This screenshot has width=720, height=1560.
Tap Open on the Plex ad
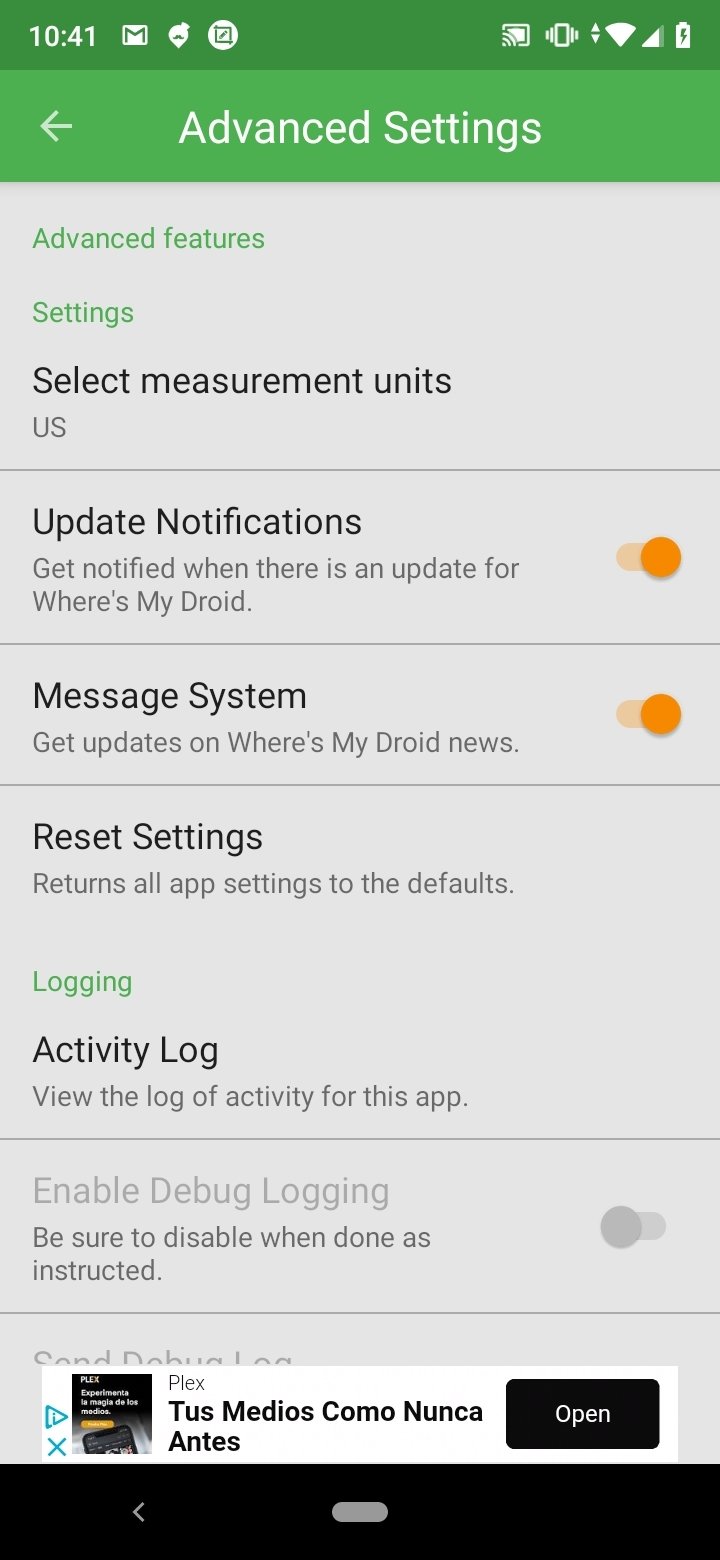click(582, 1414)
